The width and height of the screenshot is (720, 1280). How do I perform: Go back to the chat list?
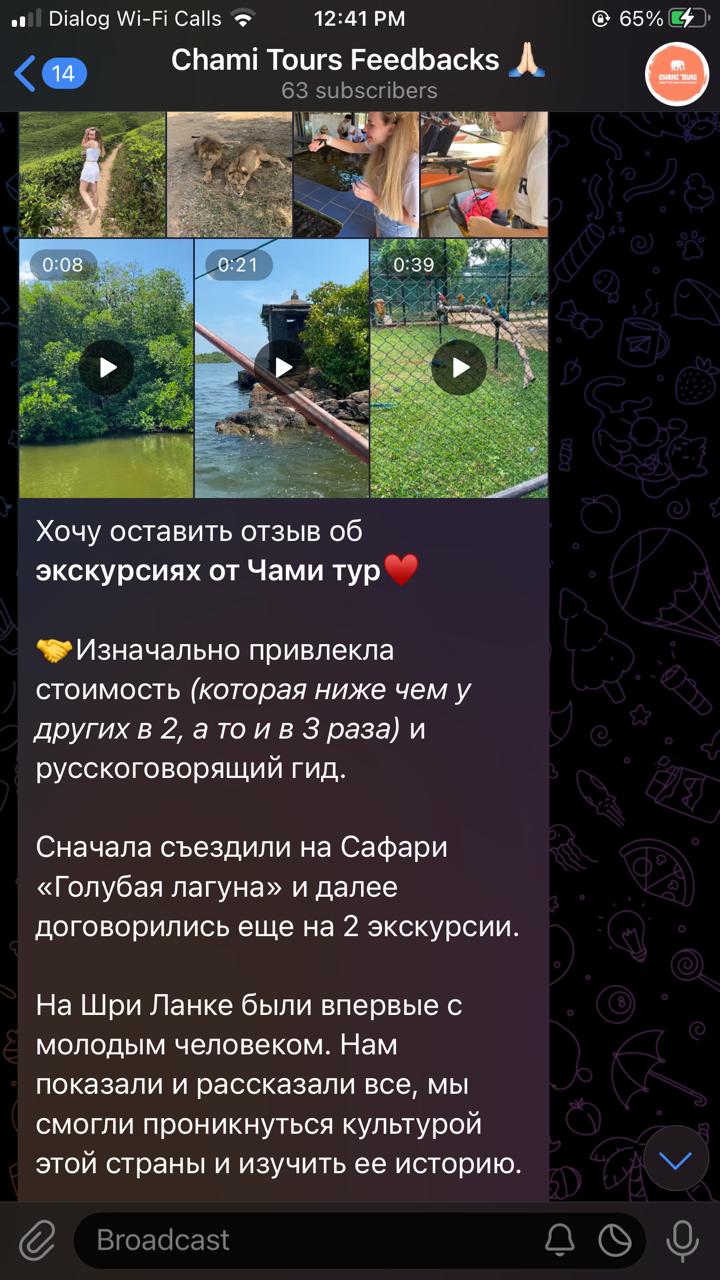[x=48, y=73]
